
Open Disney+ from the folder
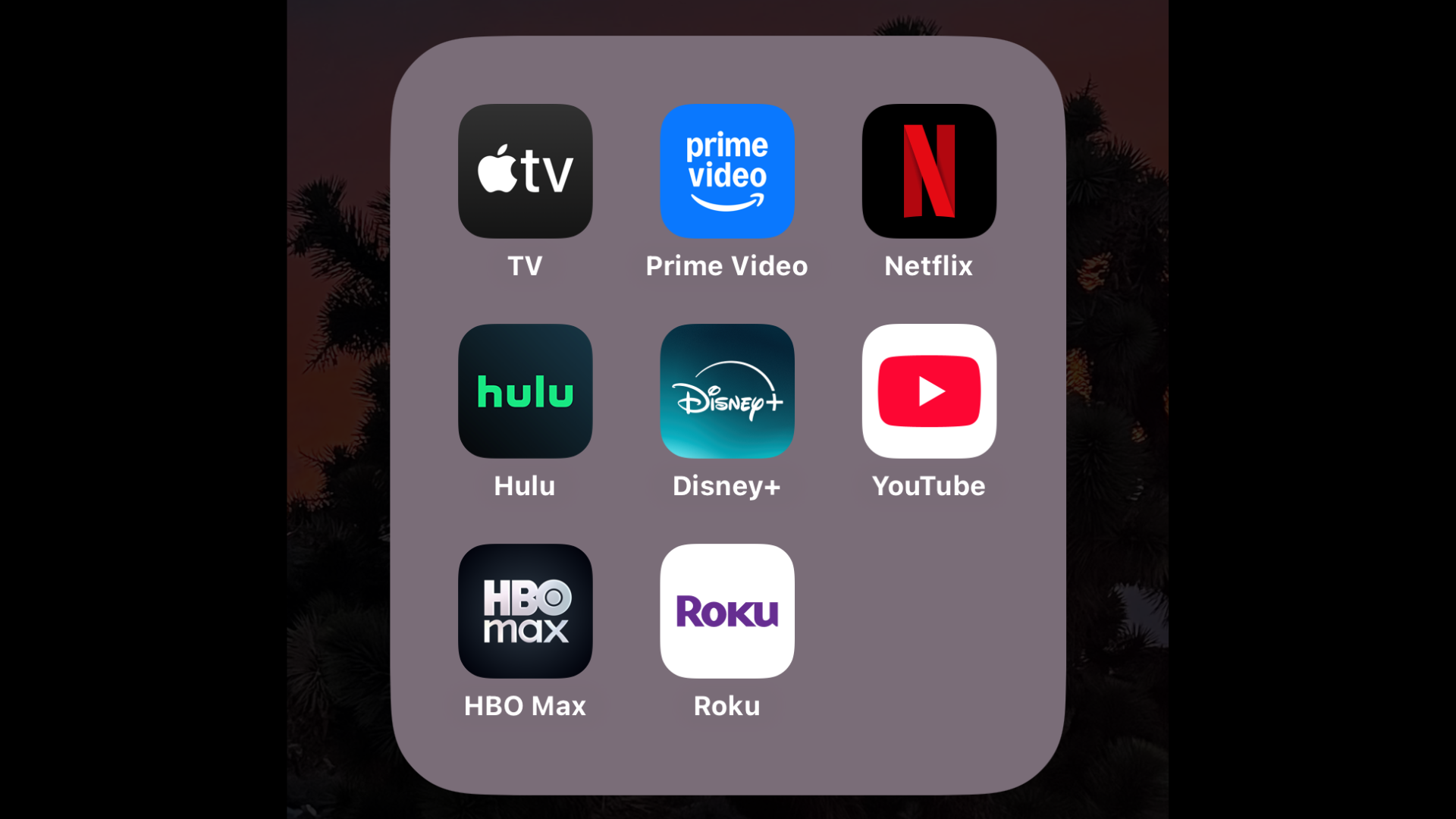click(726, 391)
